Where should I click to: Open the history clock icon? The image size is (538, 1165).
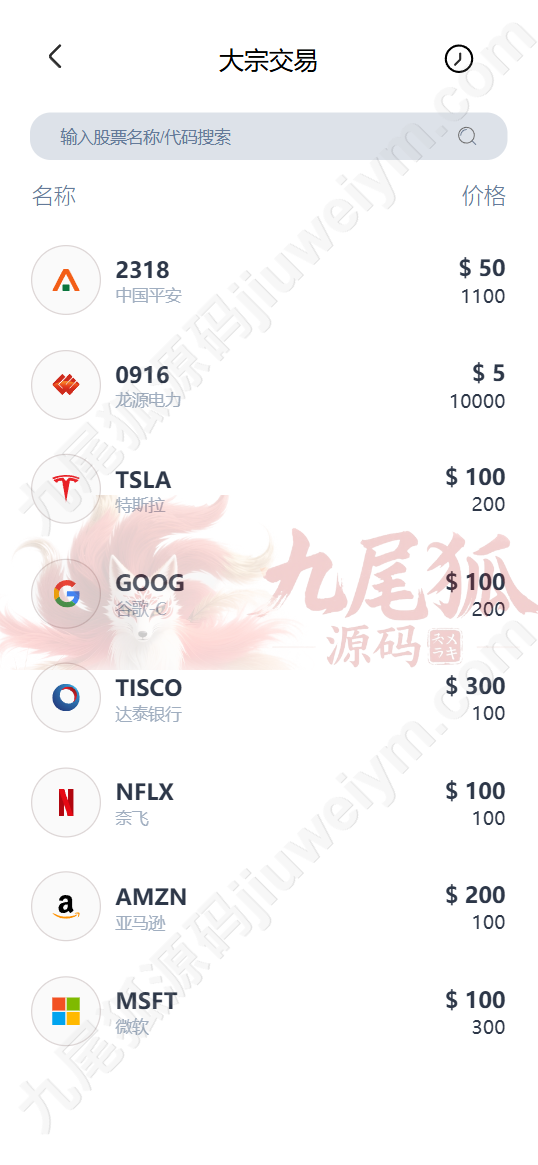point(458,59)
